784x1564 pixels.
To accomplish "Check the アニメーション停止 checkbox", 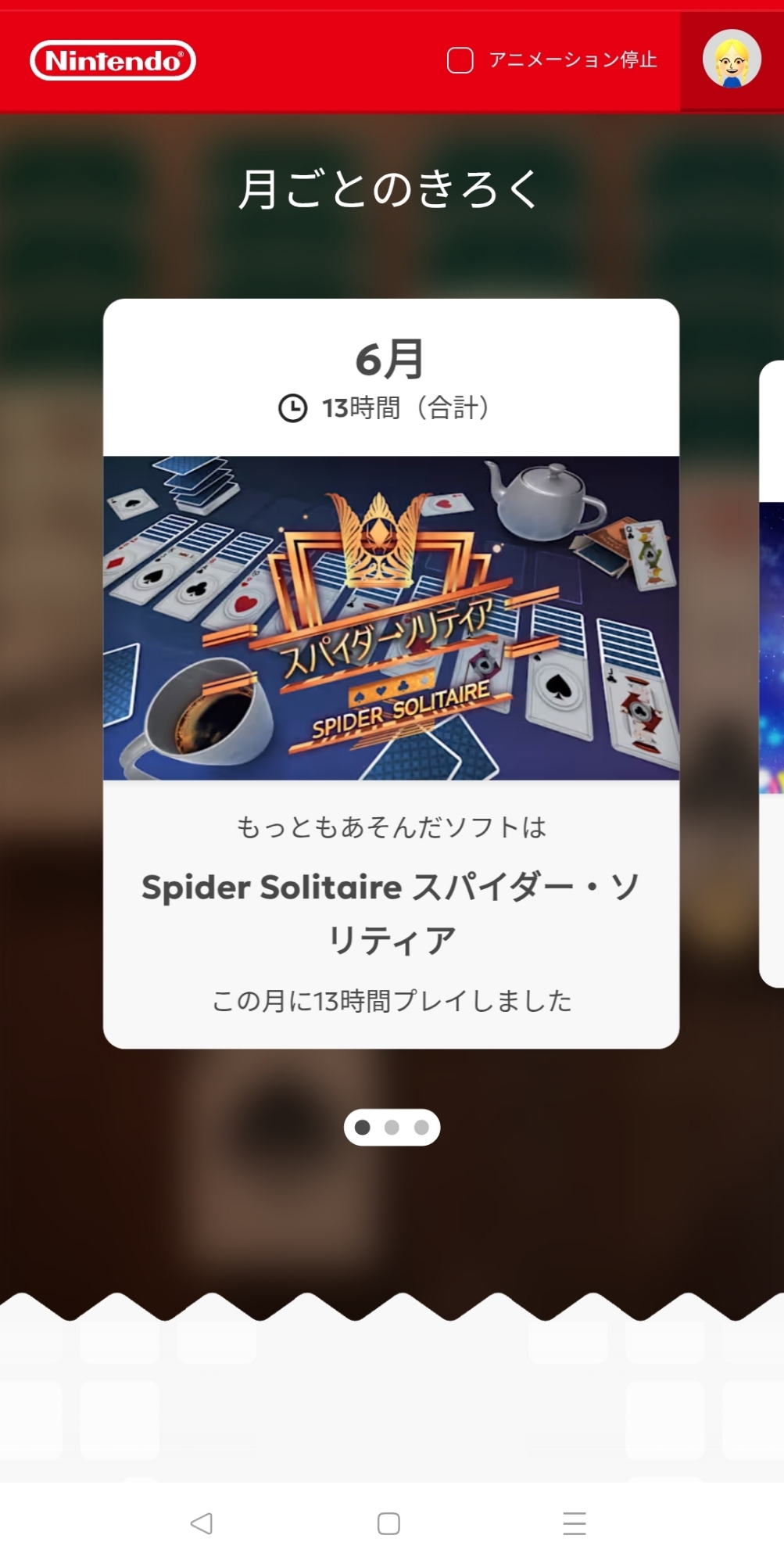I will 460,60.
